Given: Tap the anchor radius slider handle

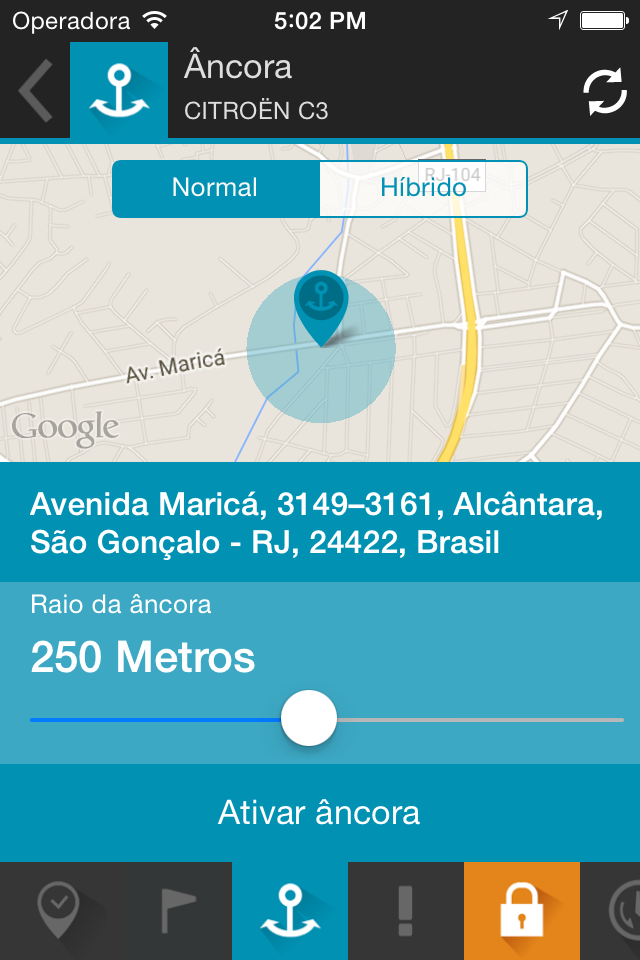Looking at the screenshot, I should [x=308, y=718].
